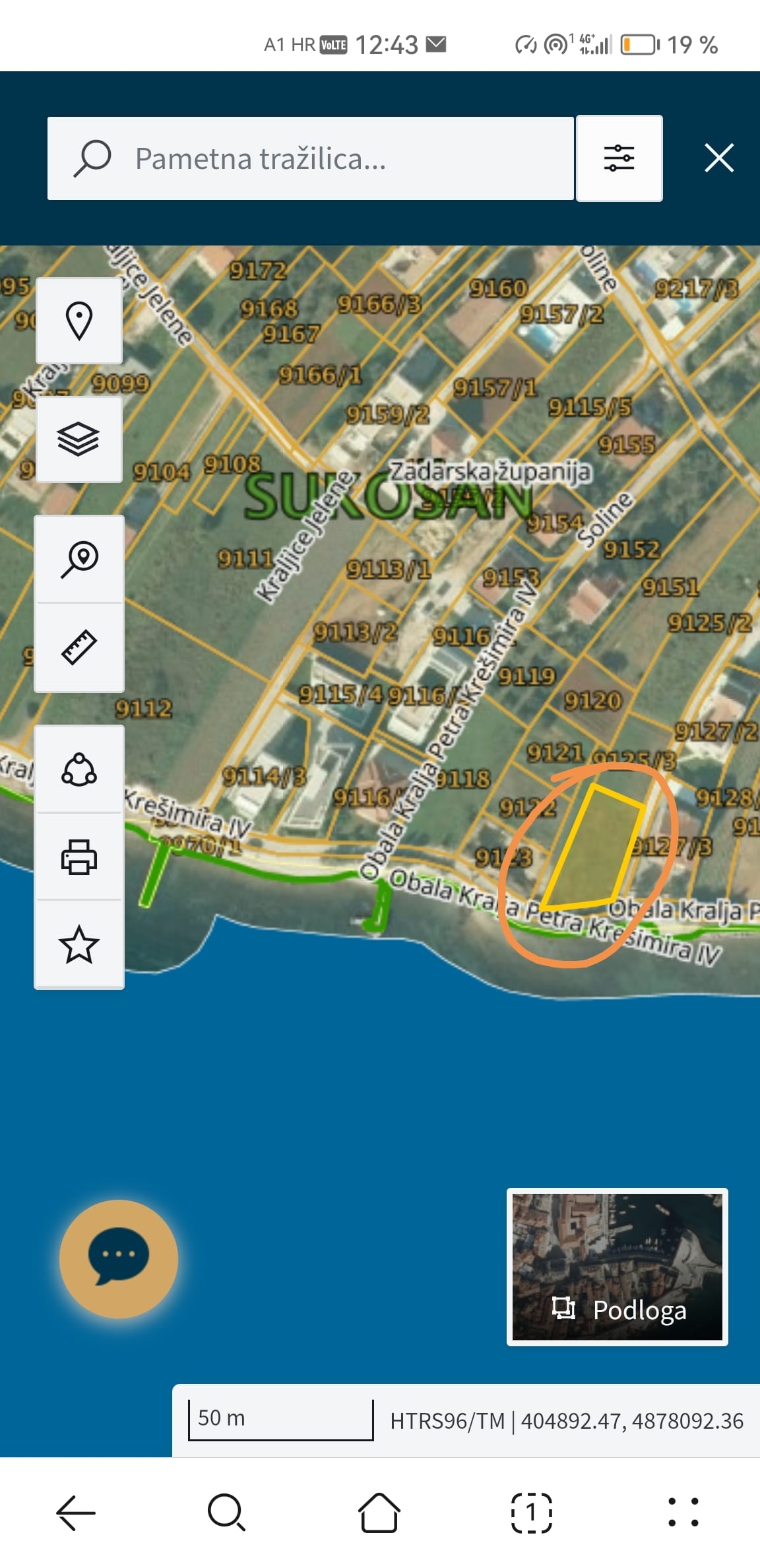Open the browser tabs switcher

coord(532,1512)
